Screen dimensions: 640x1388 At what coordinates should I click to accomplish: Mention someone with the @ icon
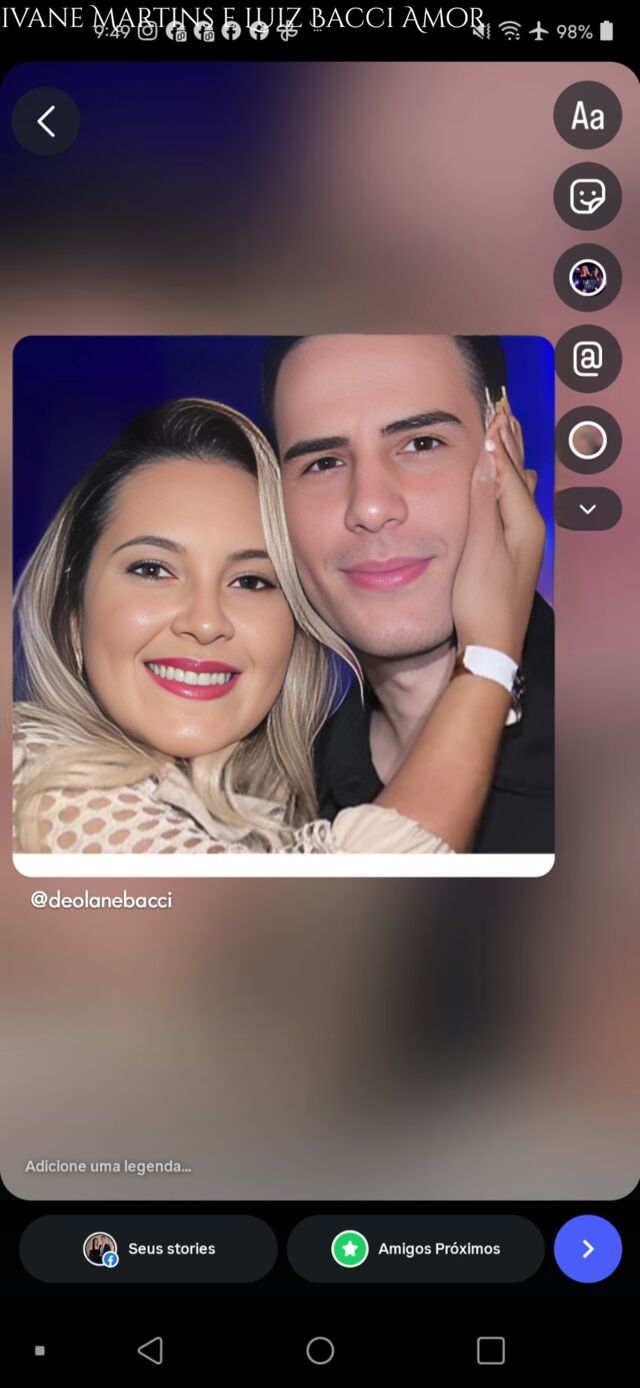pos(588,359)
